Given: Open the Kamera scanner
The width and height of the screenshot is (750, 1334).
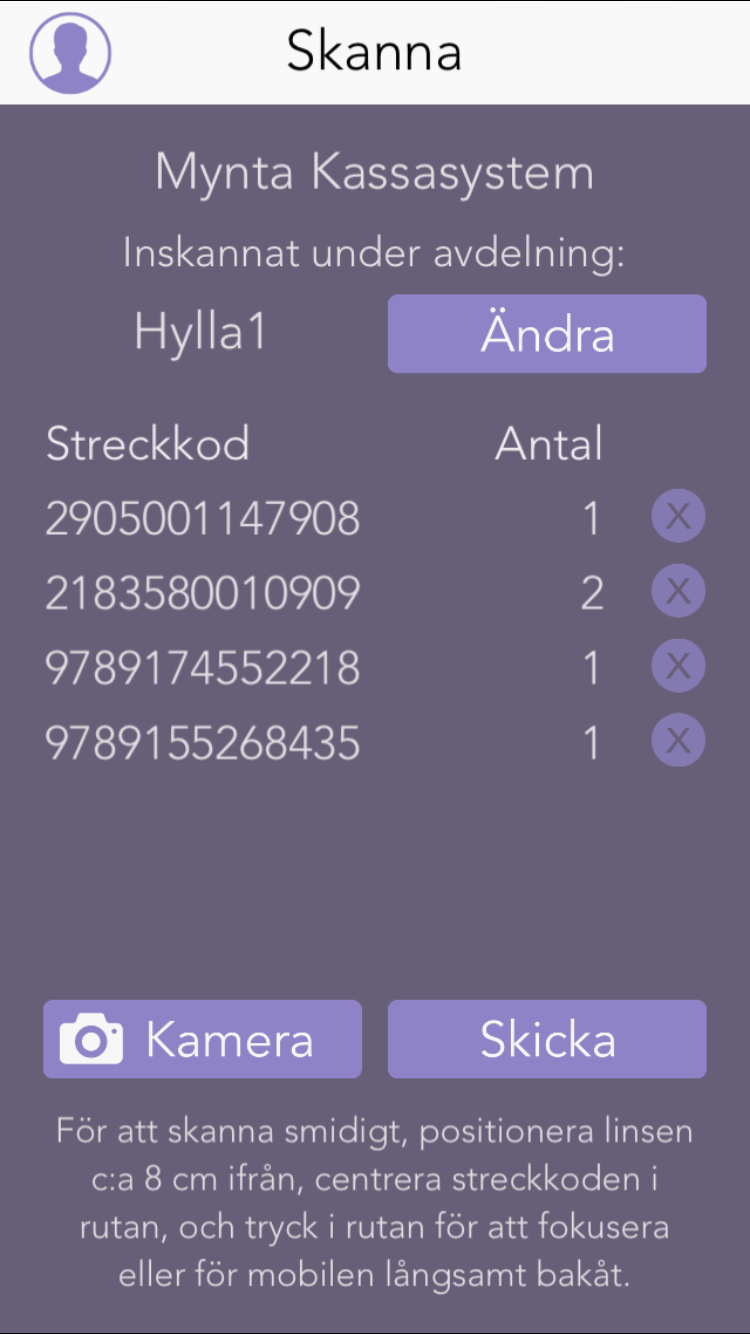Looking at the screenshot, I should point(202,1039).
